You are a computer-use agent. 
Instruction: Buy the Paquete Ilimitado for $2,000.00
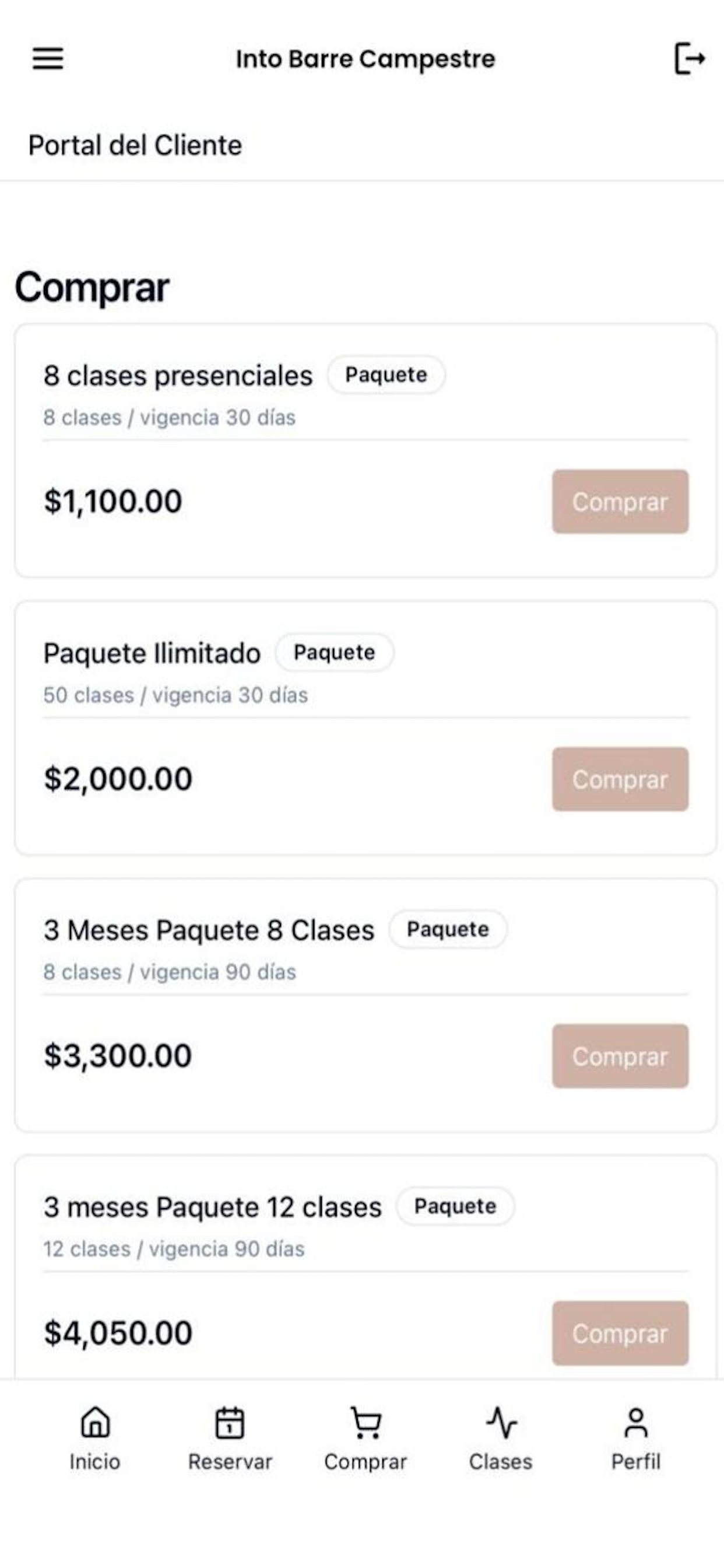pyautogui.click(x=620, y=779)
